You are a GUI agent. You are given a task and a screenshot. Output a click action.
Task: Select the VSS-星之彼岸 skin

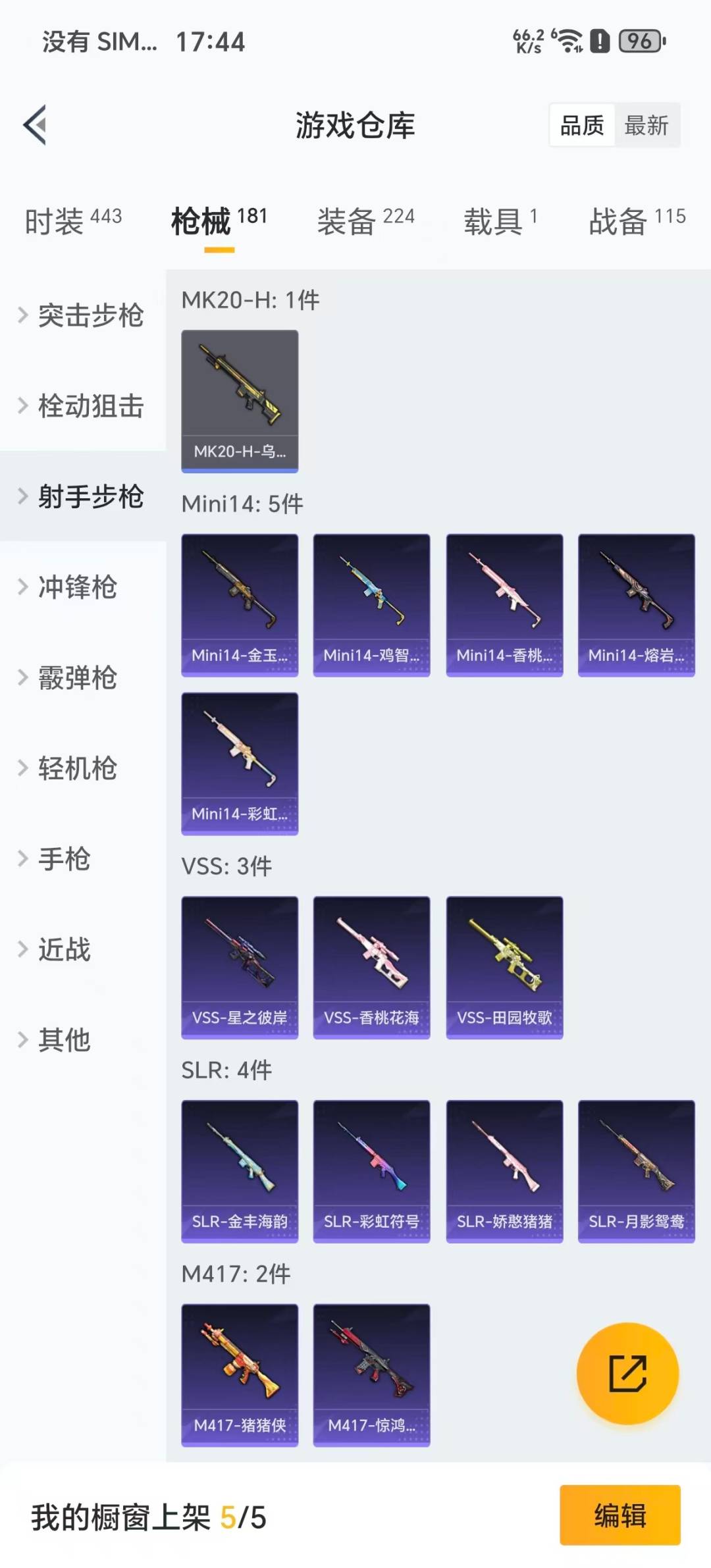click(x=239, y=968)
